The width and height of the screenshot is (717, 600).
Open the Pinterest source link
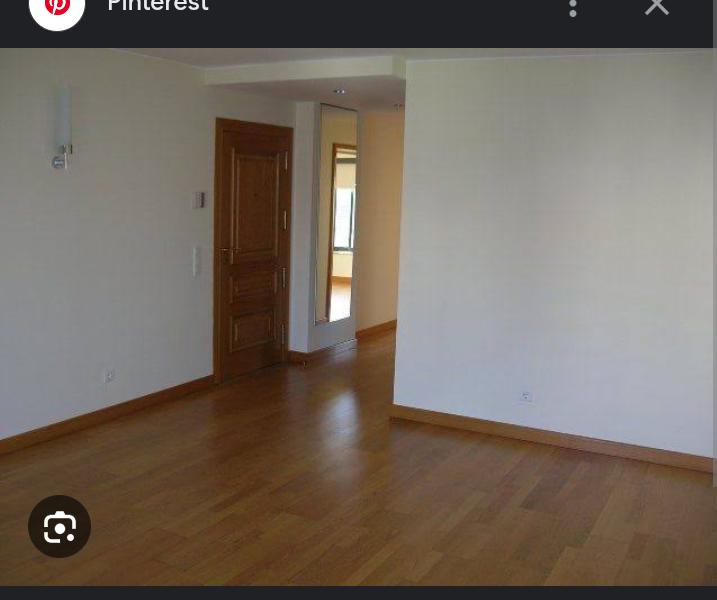point(157,6)
